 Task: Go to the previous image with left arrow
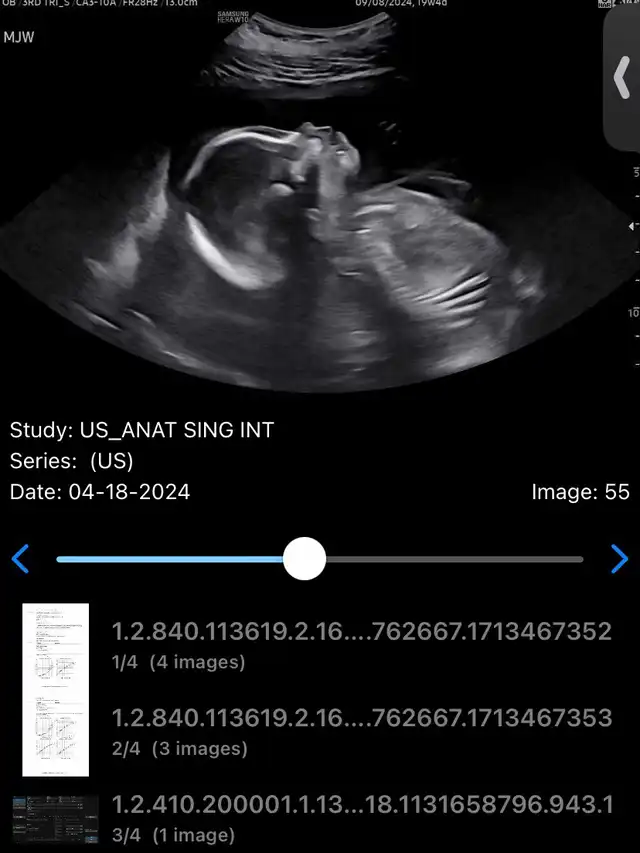[x=20, y=559]
